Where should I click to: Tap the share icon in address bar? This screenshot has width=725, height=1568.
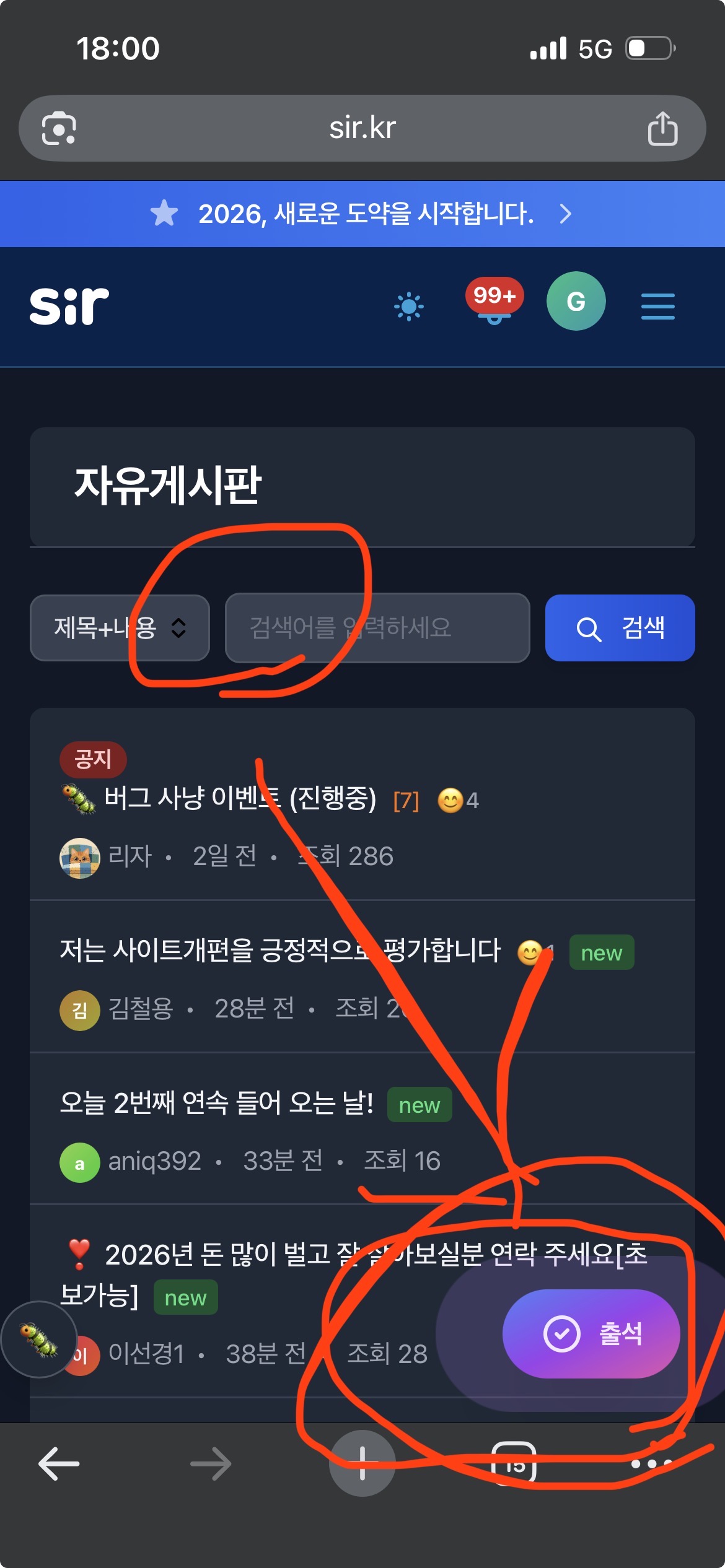point(662,129)
